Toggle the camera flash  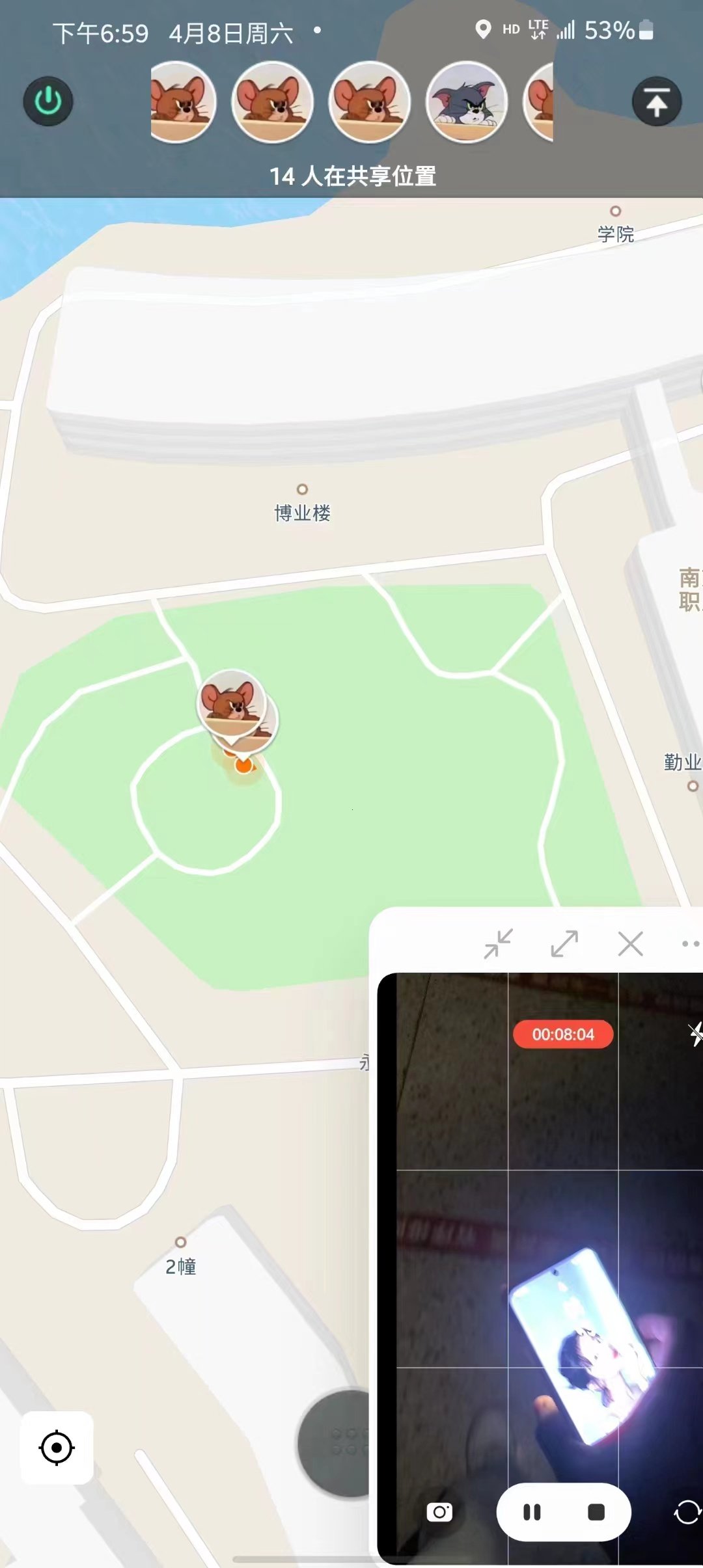pyautogui.click(x=695, y=1034)
